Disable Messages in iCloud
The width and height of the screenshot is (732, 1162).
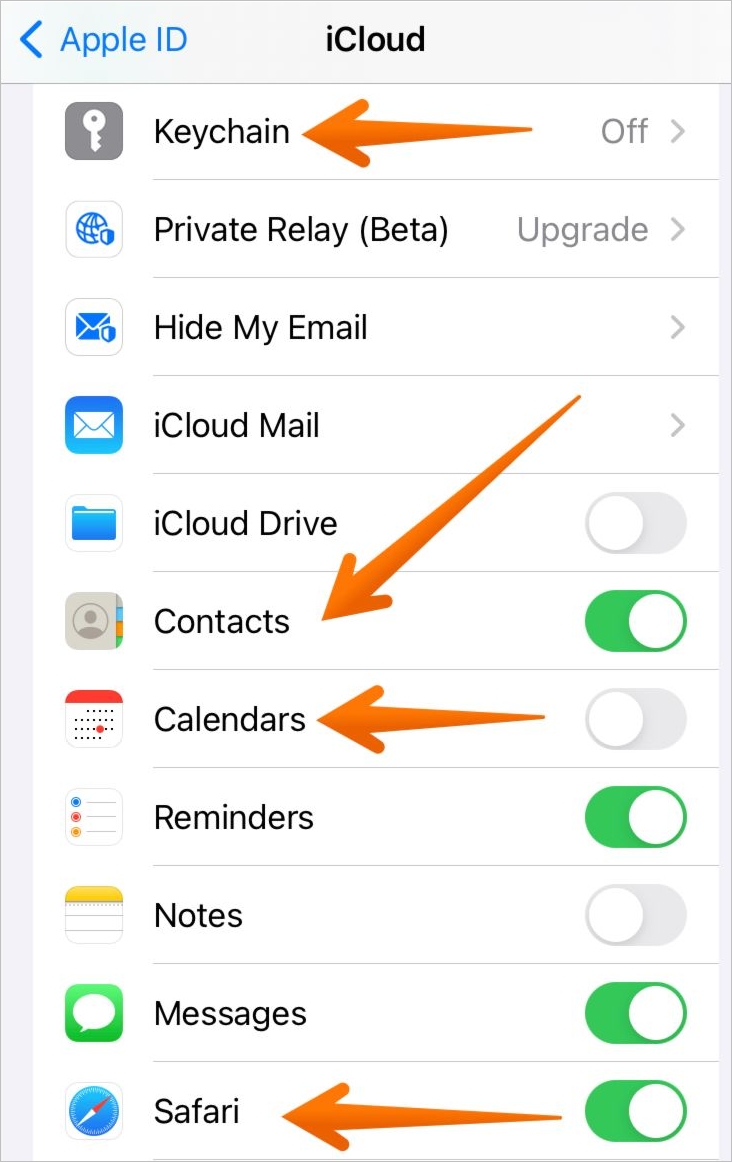pyautogui.click(x=635, y=1013)
